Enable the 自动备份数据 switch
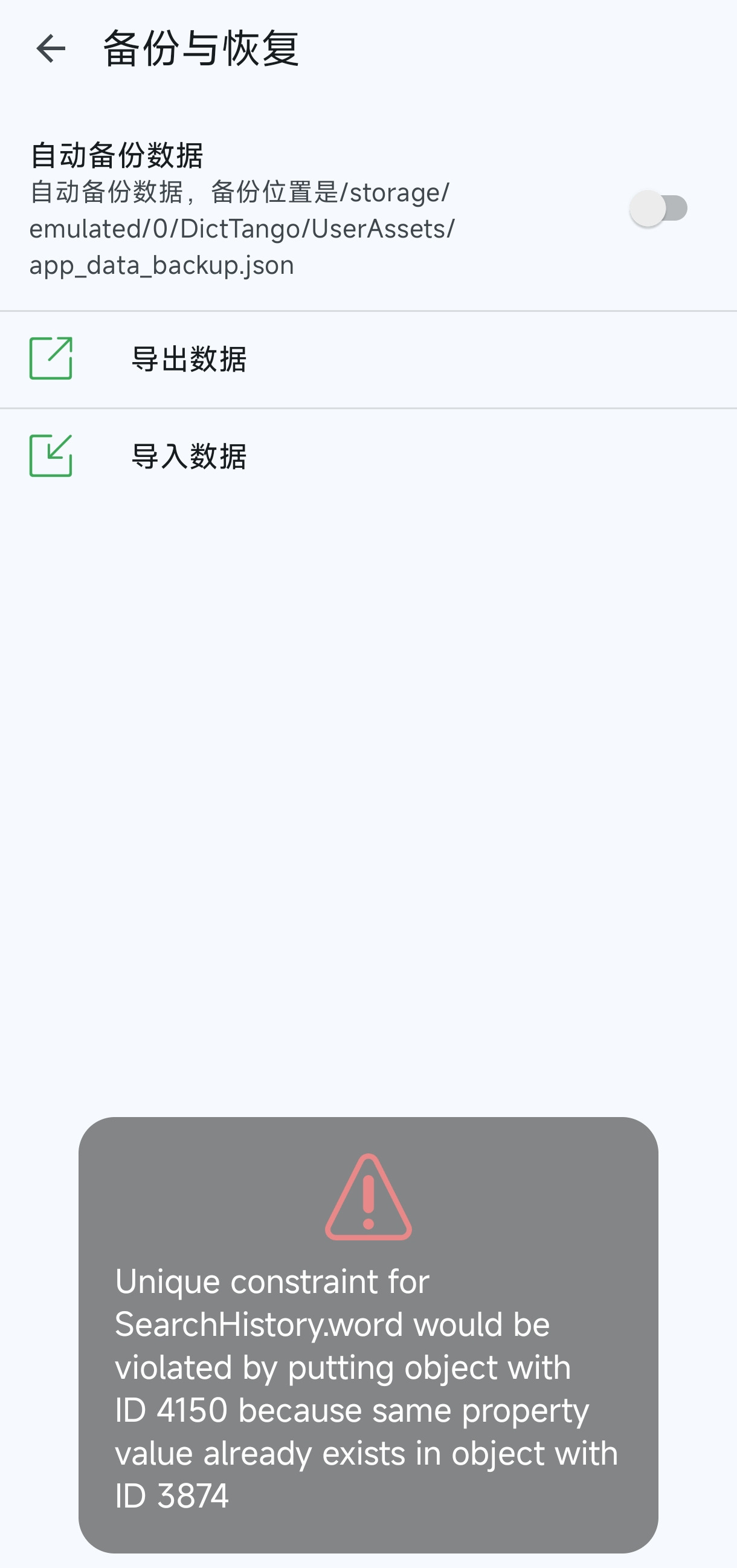Viewport: 737px width, 1568px height. click(659, 208)
